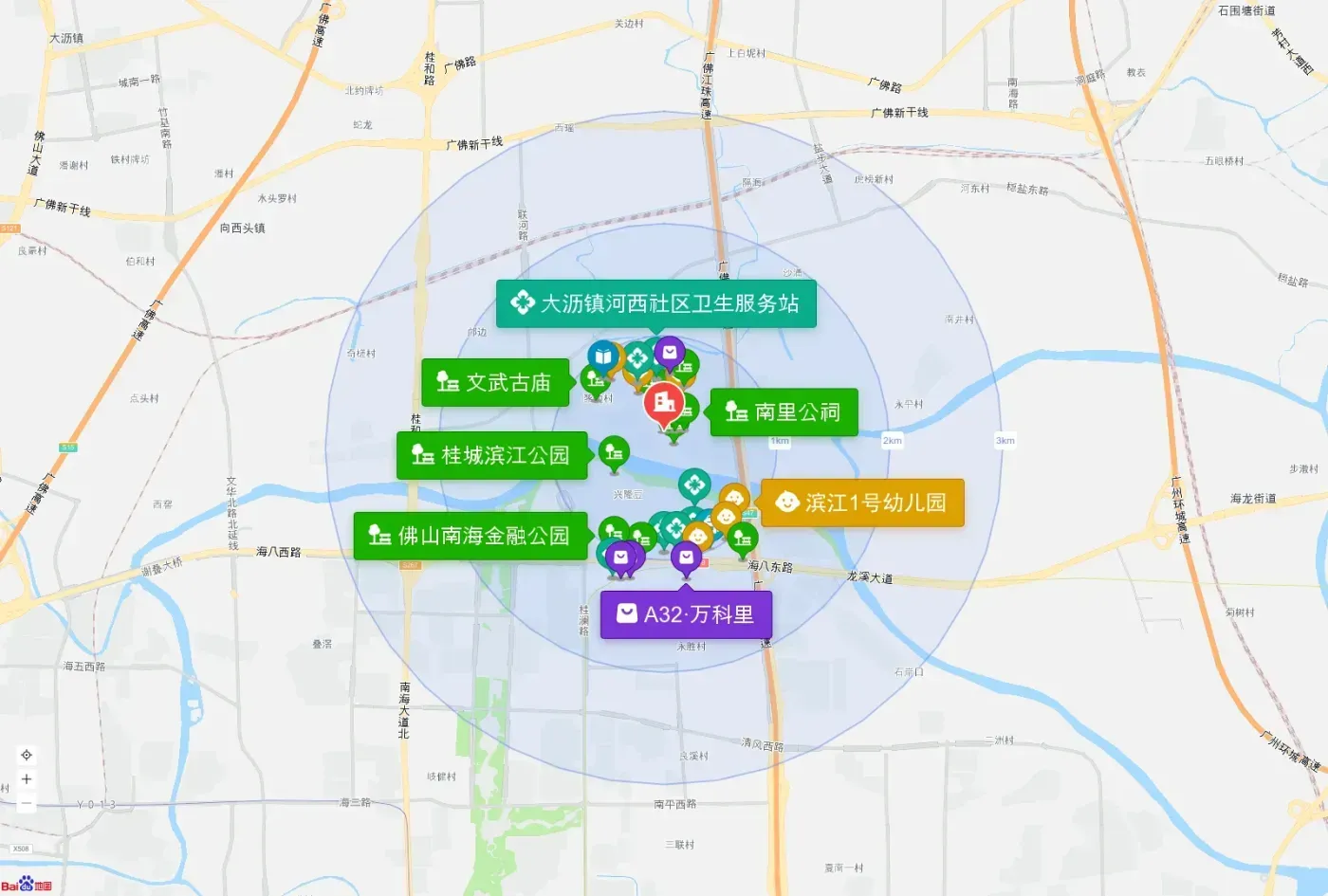Screen dimensions: 1328x896
Task: Tap the A32·万科里 shopping label
Action: tap(686, 614)
